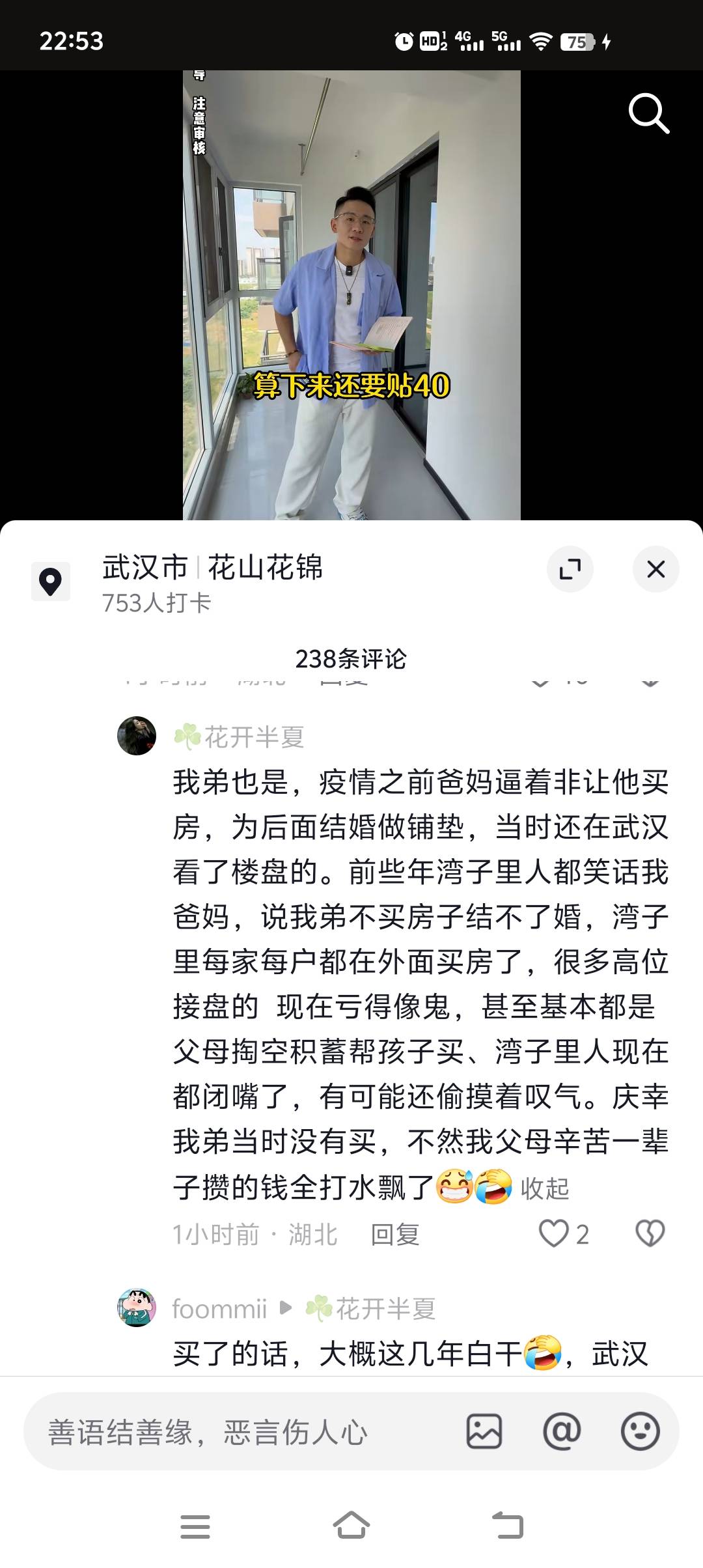Attach an image to the comment
The image size is (703, 1568).
tap(484, 1431)
